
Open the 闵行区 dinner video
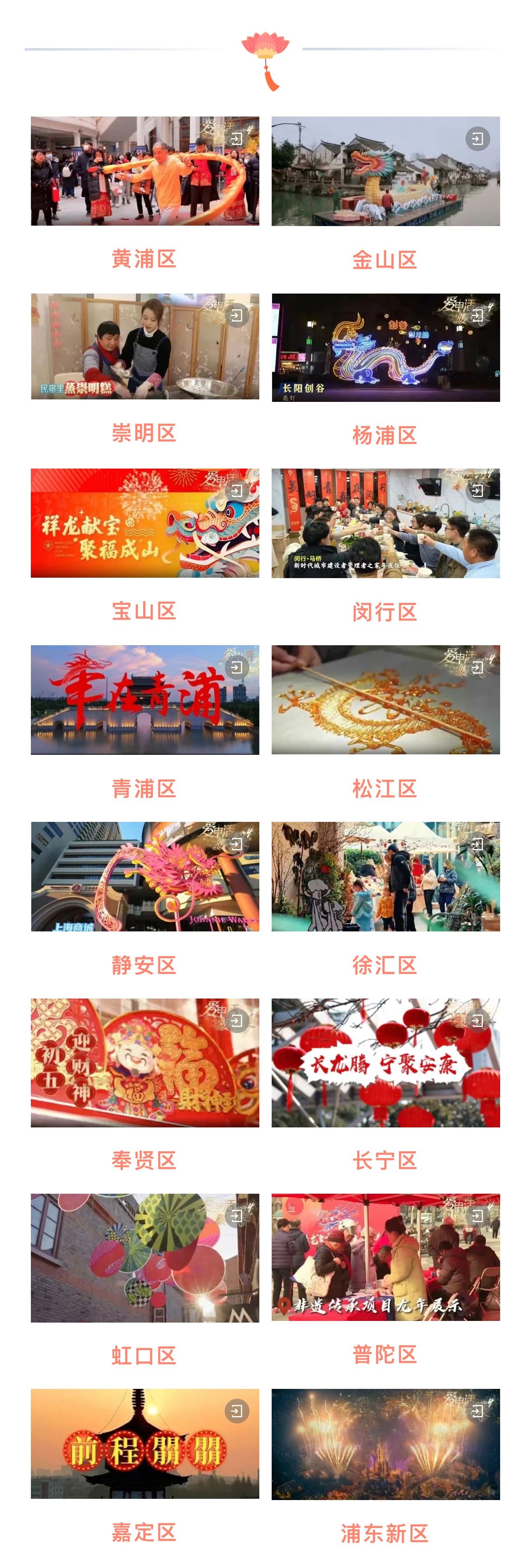(x=386, y=523)
